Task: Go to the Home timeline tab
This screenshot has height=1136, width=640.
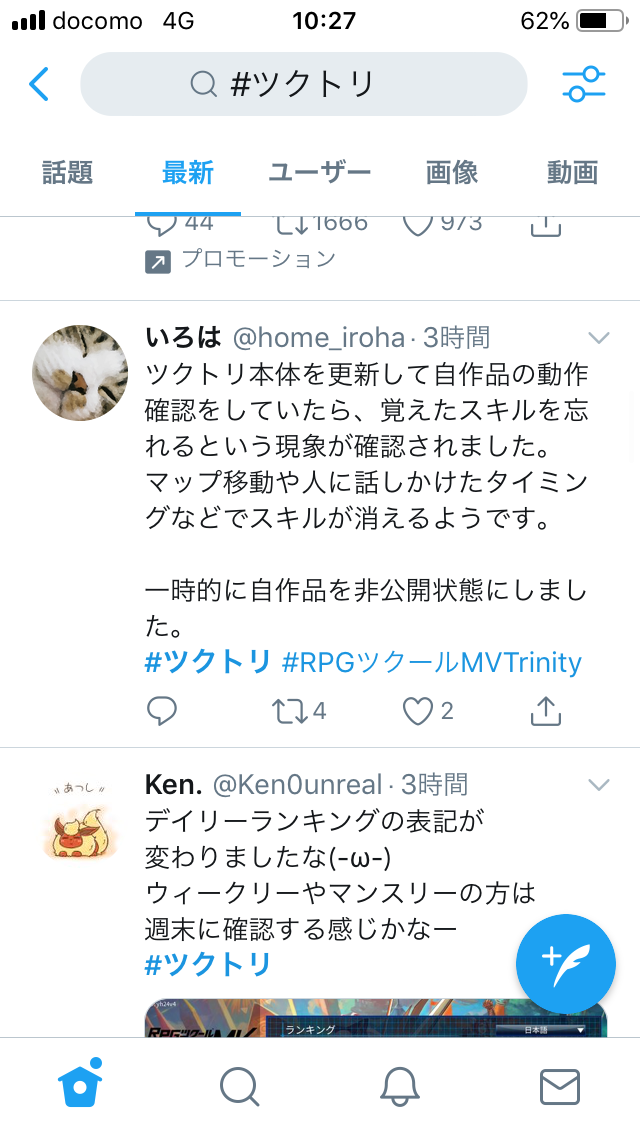Action: click(x=80, y=1084)
